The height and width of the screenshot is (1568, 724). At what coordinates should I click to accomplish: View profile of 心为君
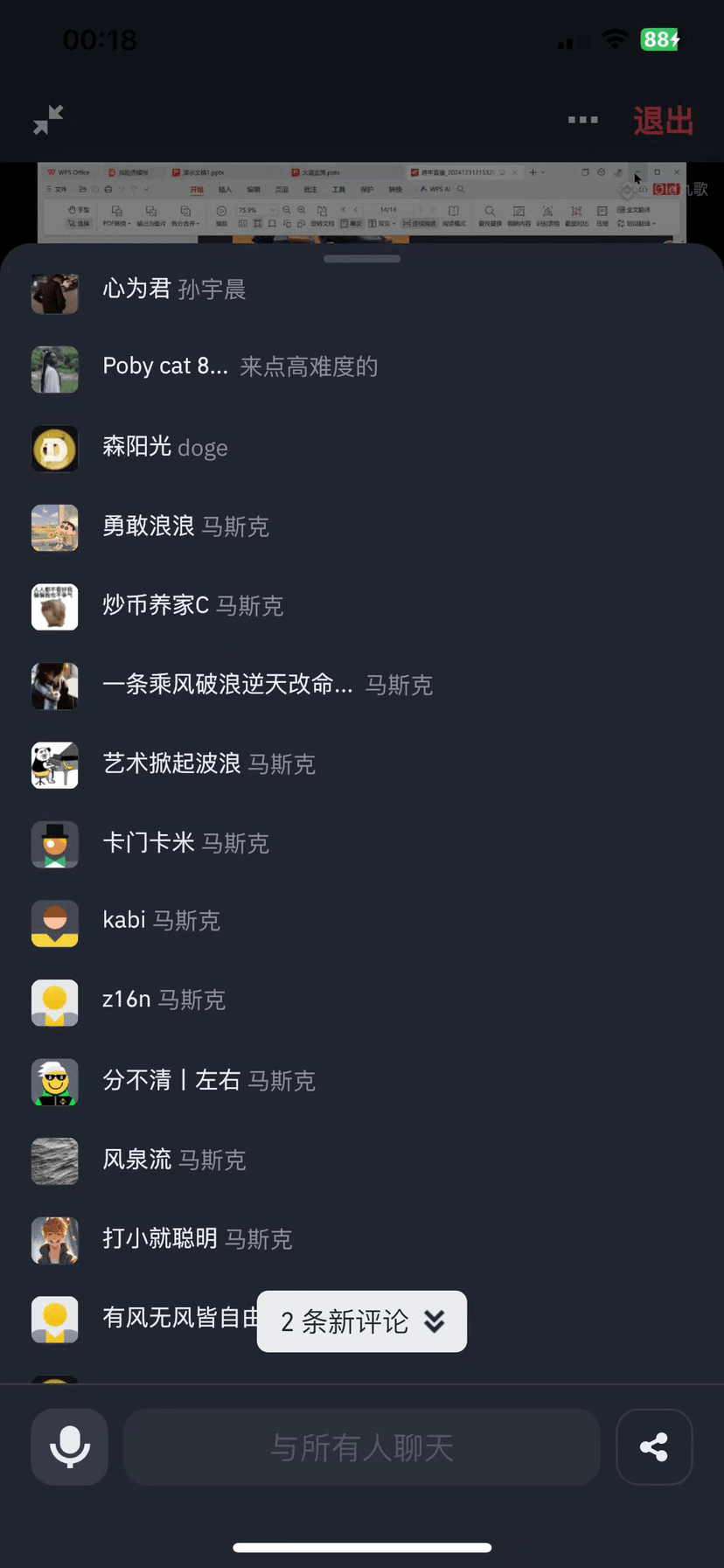pyautogui.click(x=55, y=290)
